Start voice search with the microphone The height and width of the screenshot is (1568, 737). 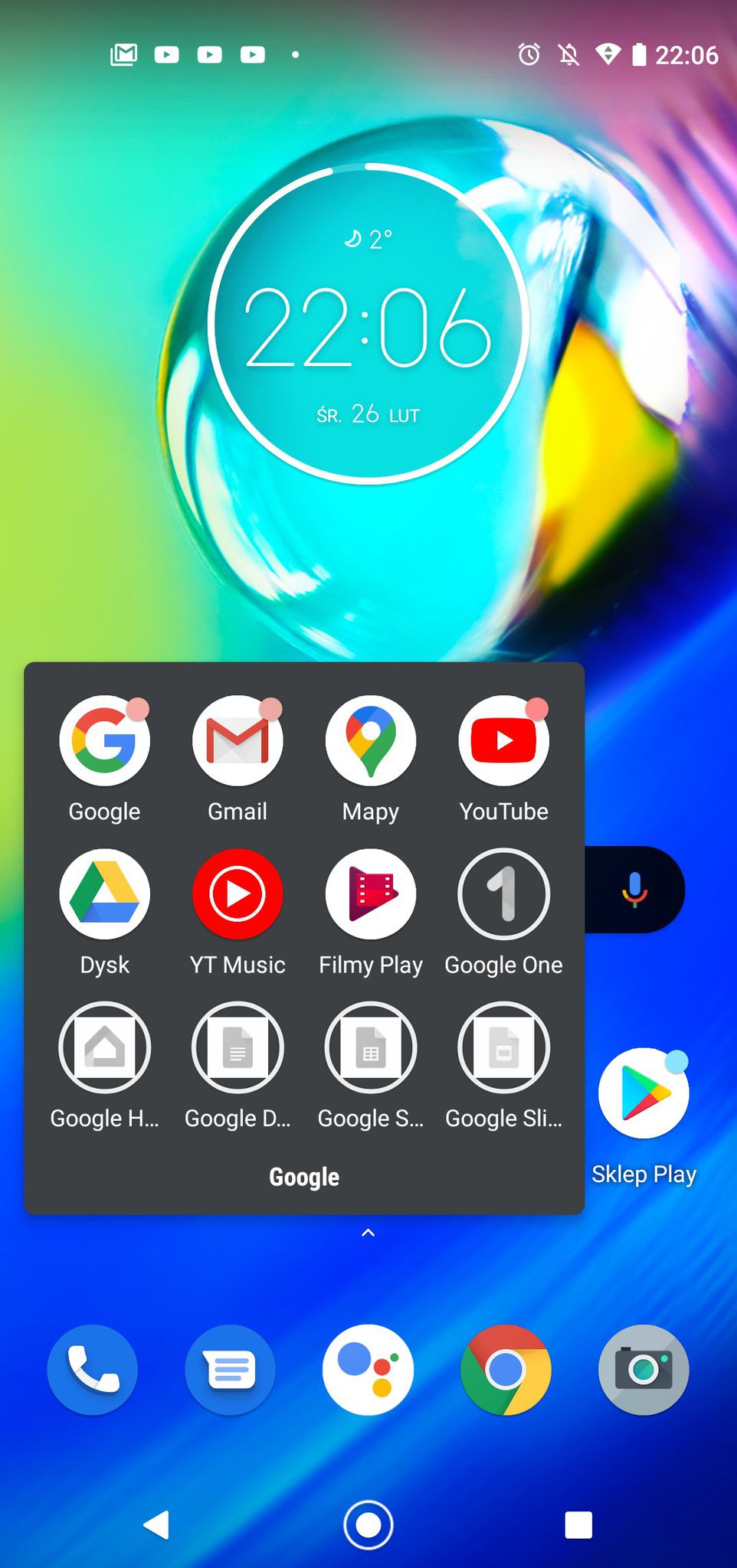click(634, 890)
